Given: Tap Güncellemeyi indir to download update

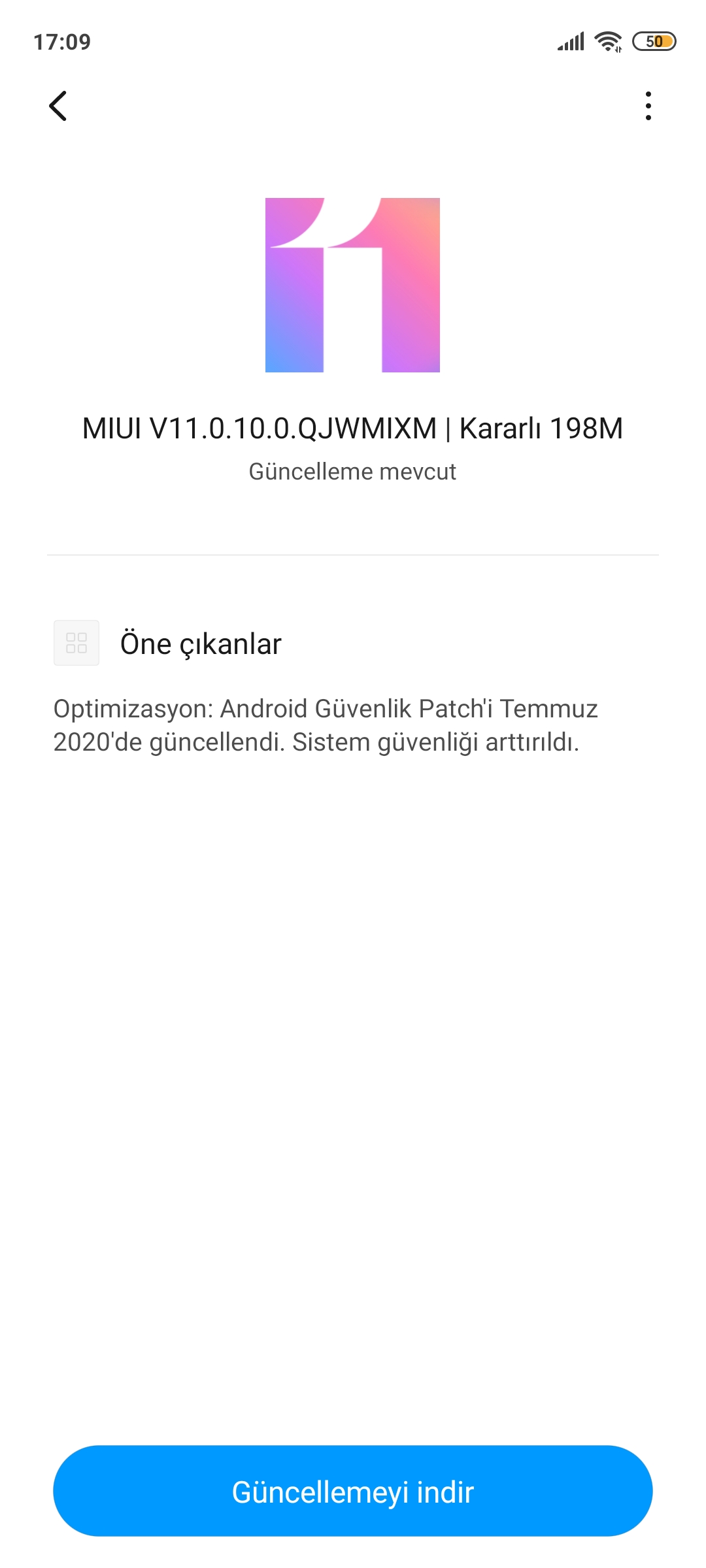Looking at the screenshot, I should pos(353,1492).
